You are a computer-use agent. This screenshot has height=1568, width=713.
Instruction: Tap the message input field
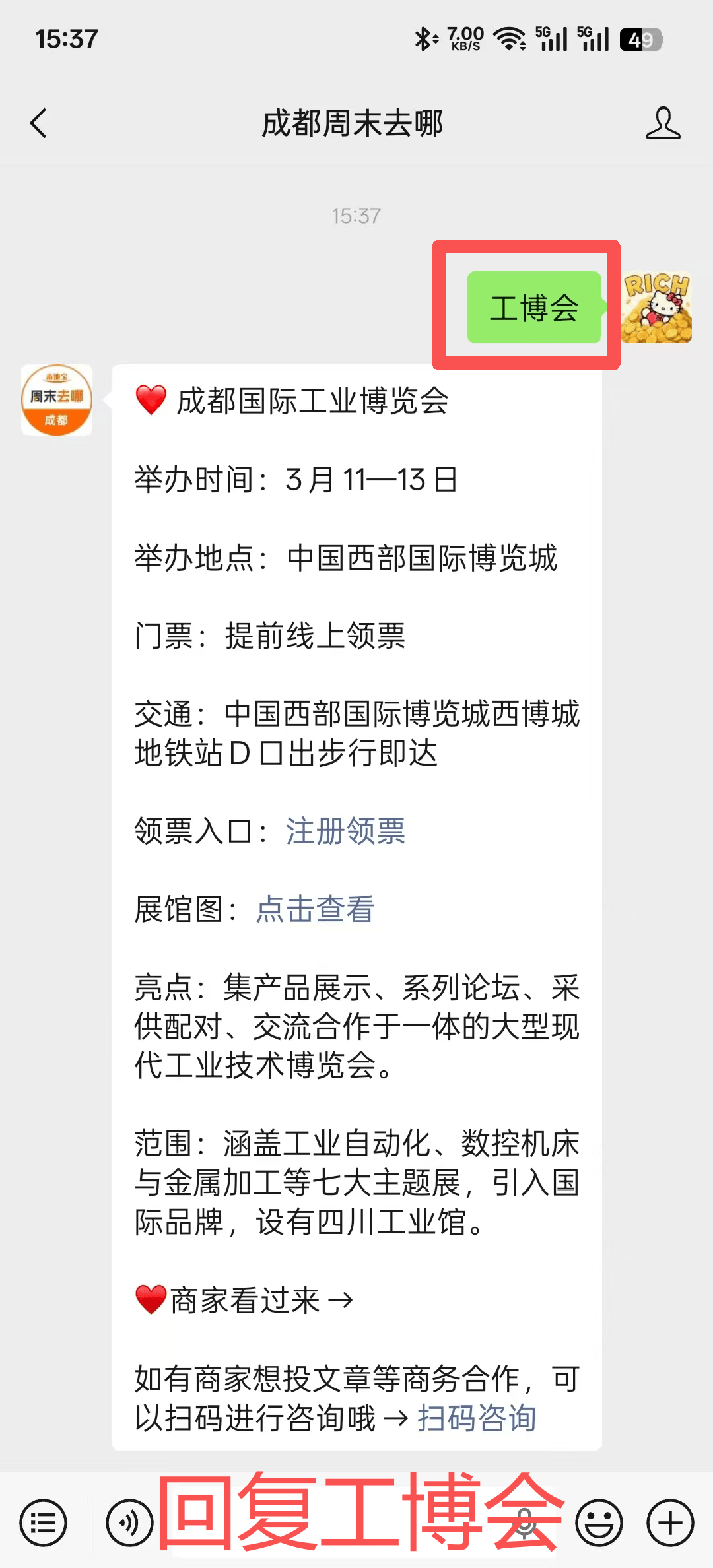(363, 1523)
